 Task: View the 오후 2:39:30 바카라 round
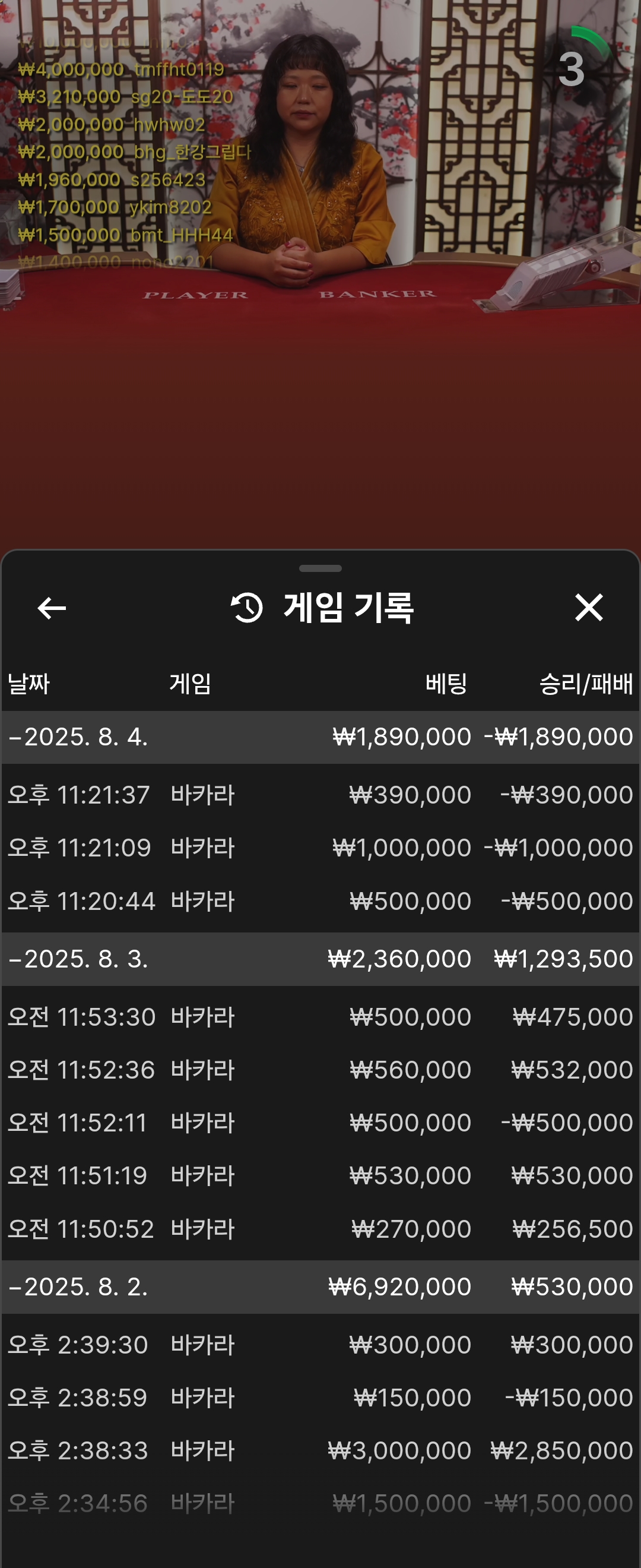[320, 1345]
